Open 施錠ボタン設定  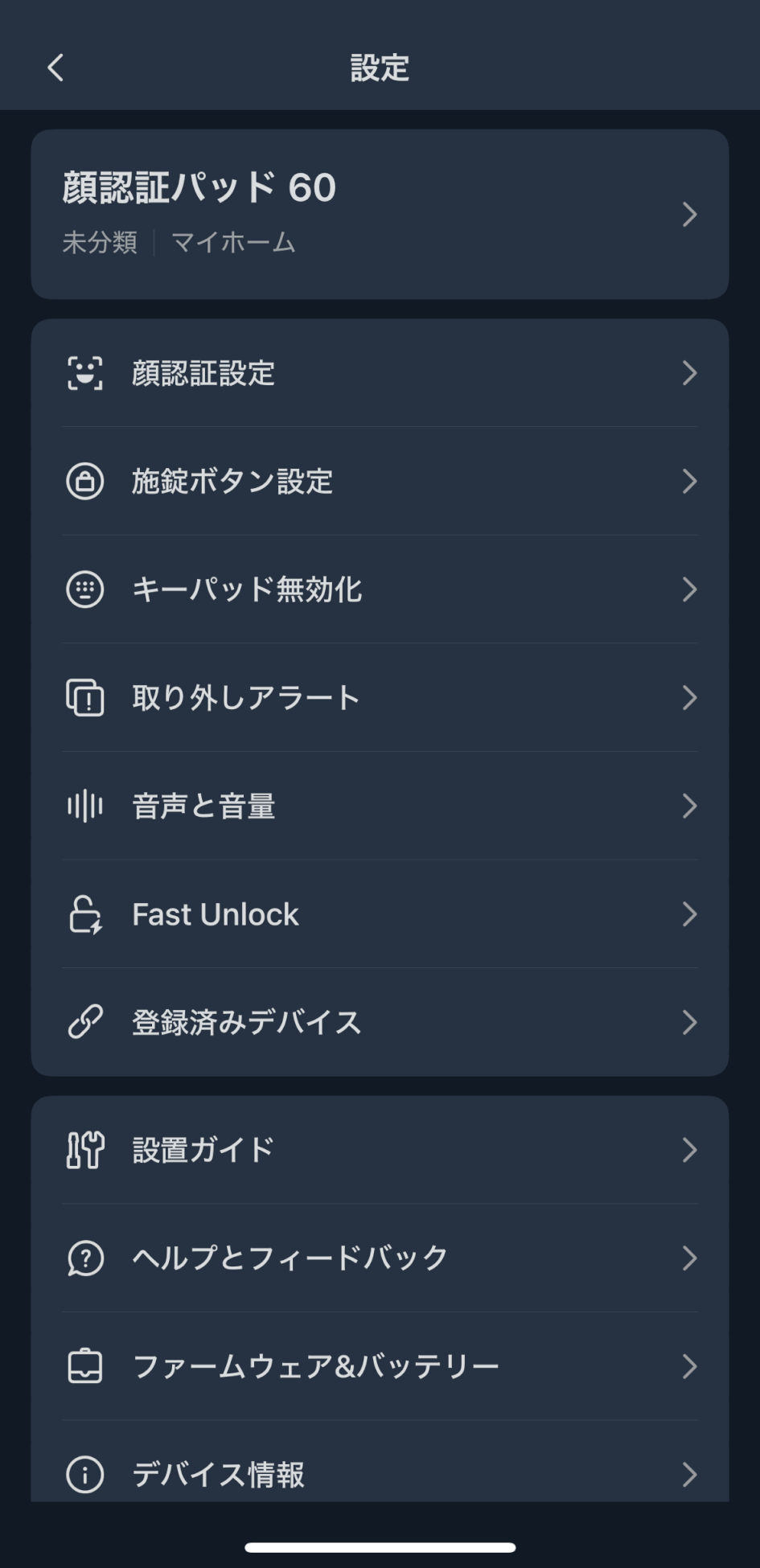pyautogui.click(x=380, y=482)
